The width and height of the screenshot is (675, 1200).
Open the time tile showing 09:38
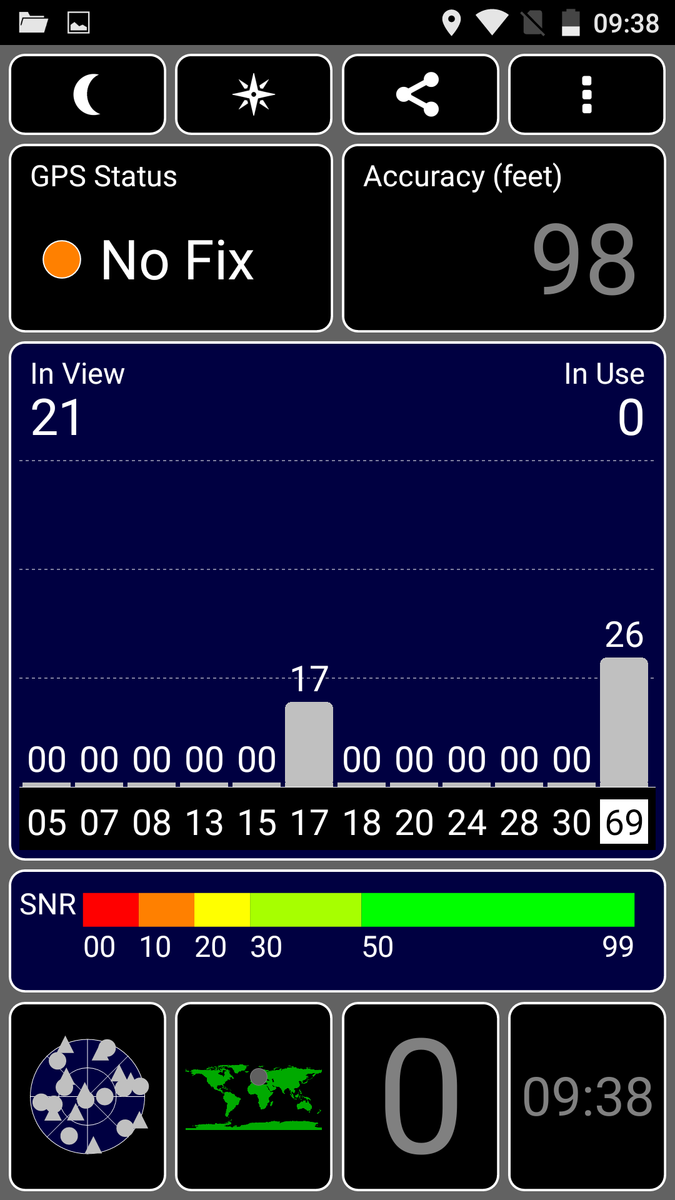(587, 1097)
